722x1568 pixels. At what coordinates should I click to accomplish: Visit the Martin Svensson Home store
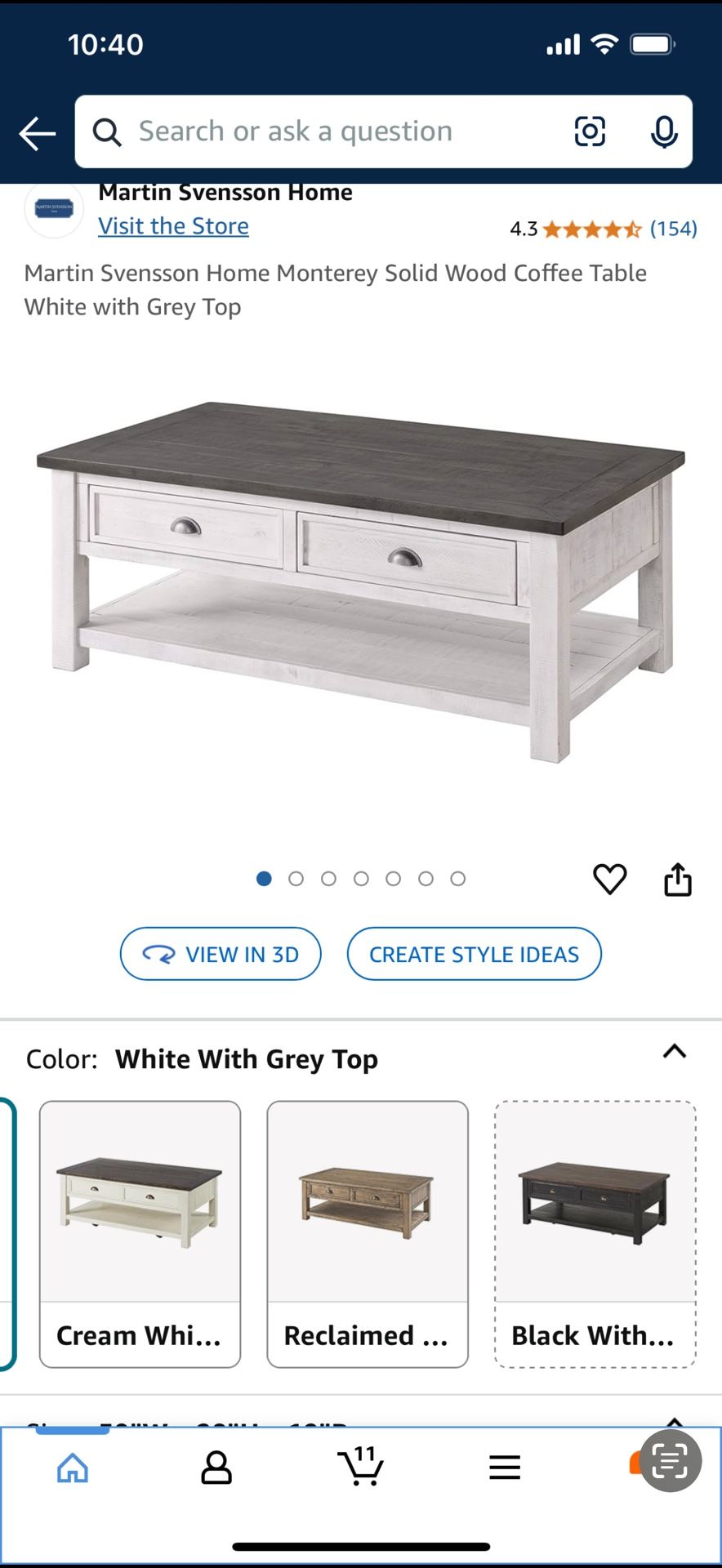[x=173, y=226]
